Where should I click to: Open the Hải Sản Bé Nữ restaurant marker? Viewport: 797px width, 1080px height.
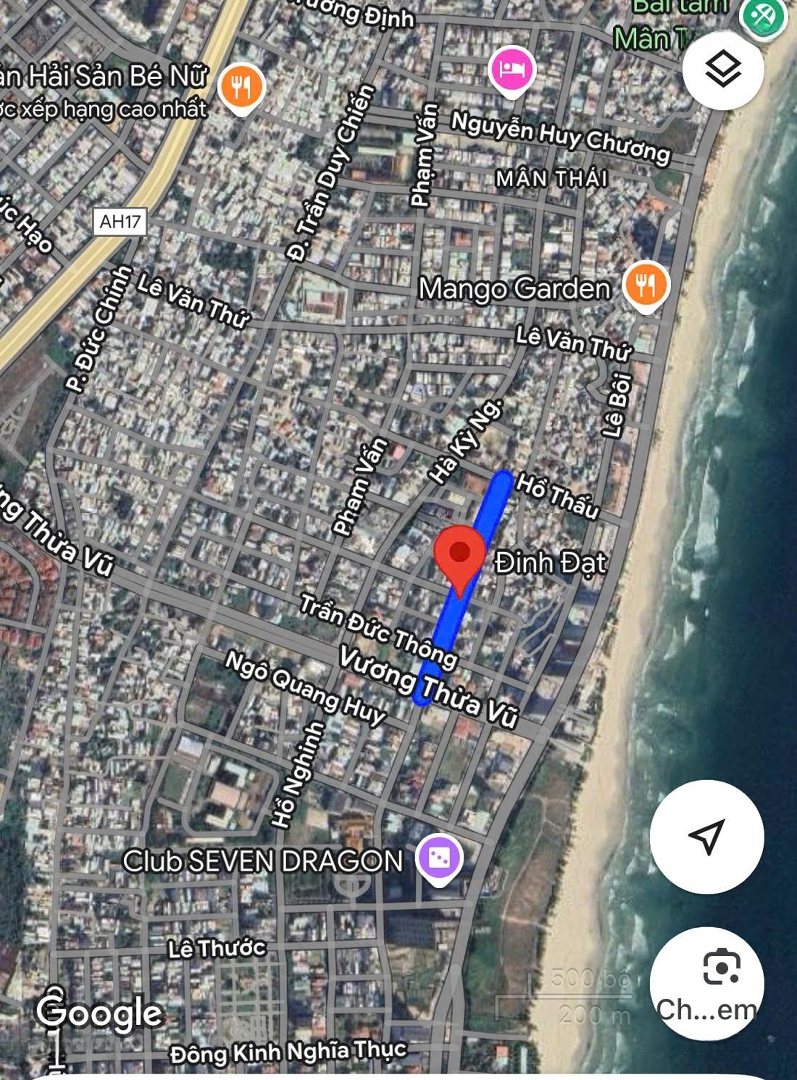240,88
